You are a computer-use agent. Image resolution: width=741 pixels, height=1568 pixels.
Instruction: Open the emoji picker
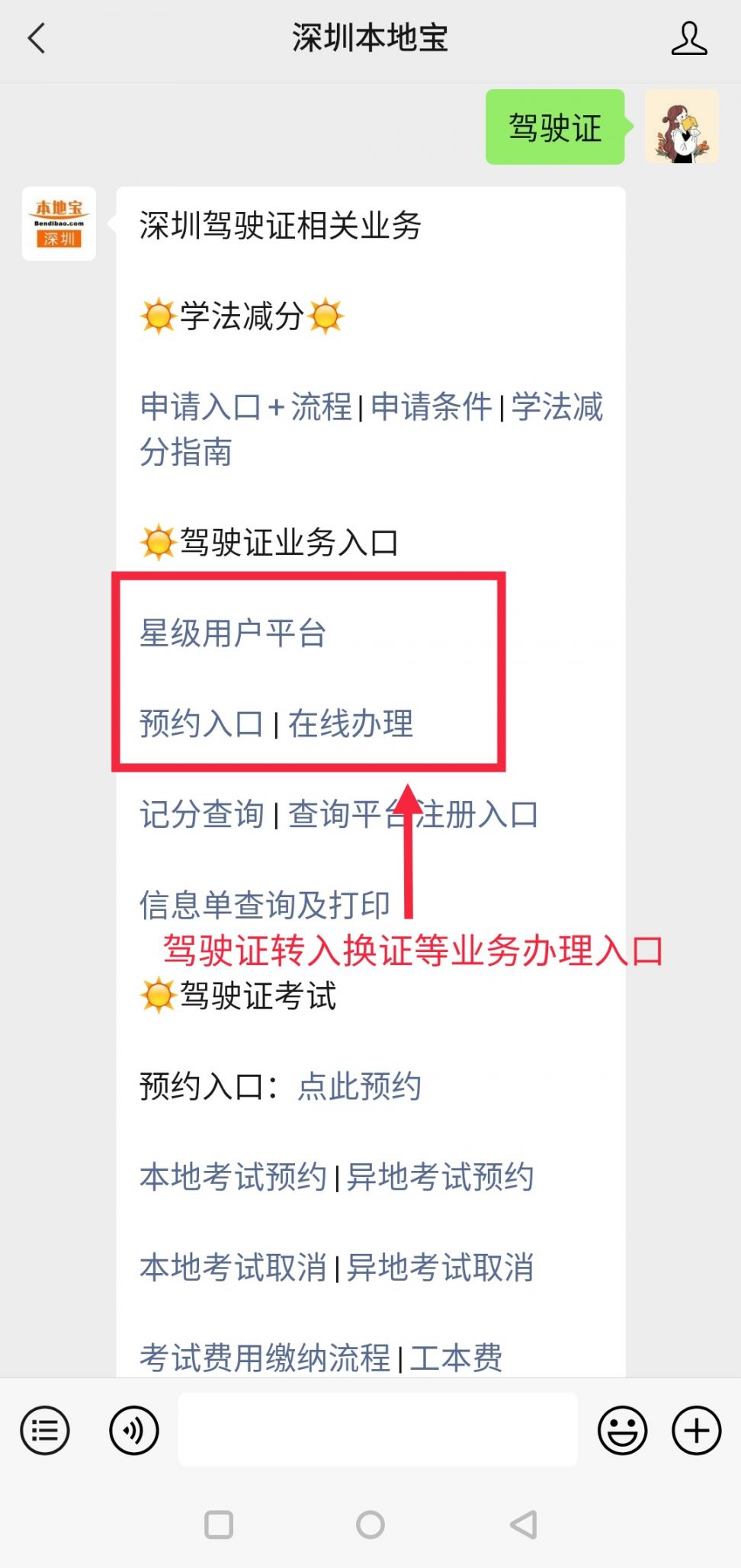622,1430
